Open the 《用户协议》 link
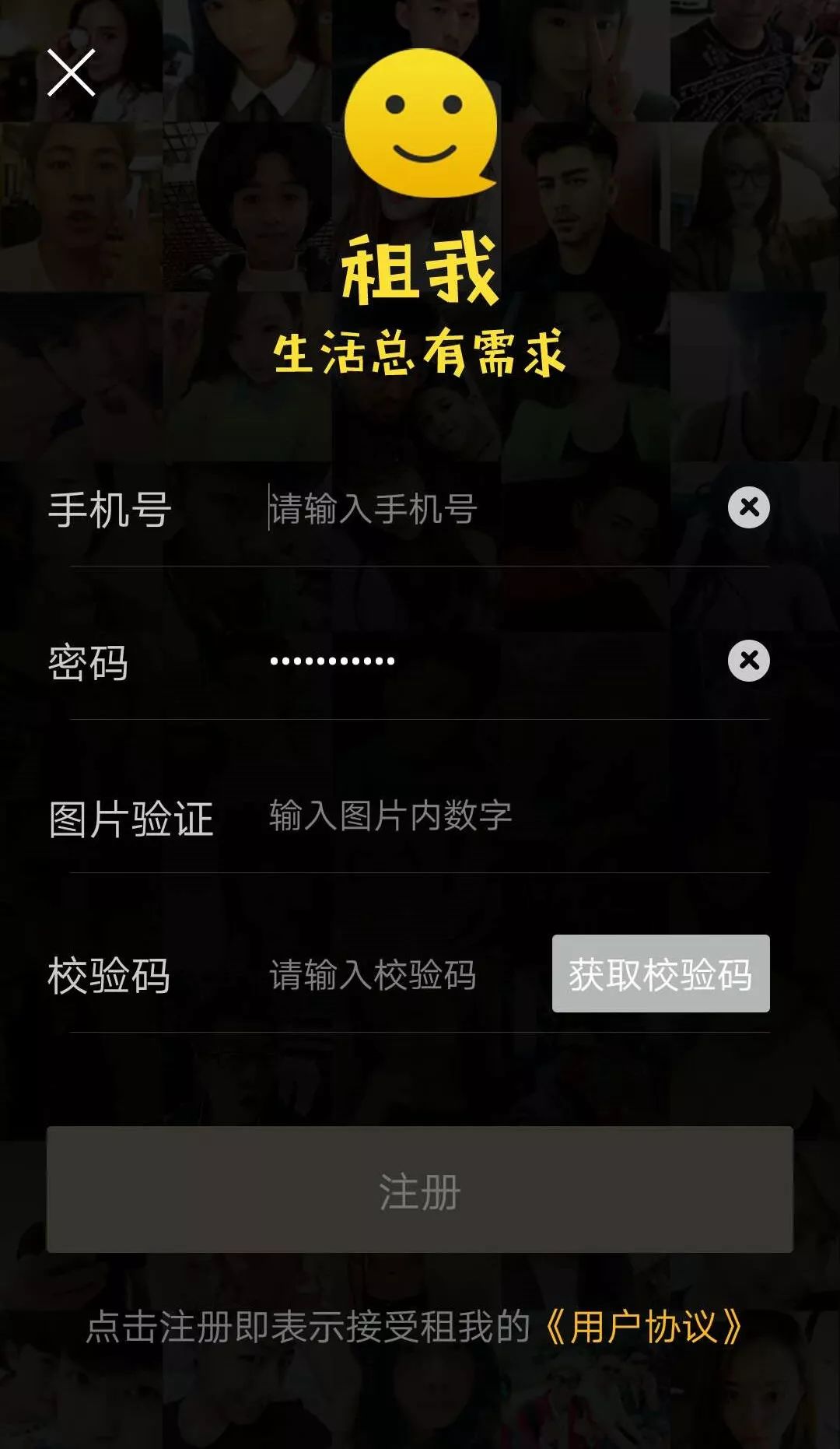The width and height of the screenshot is (840, 1449). (644, 1327)
